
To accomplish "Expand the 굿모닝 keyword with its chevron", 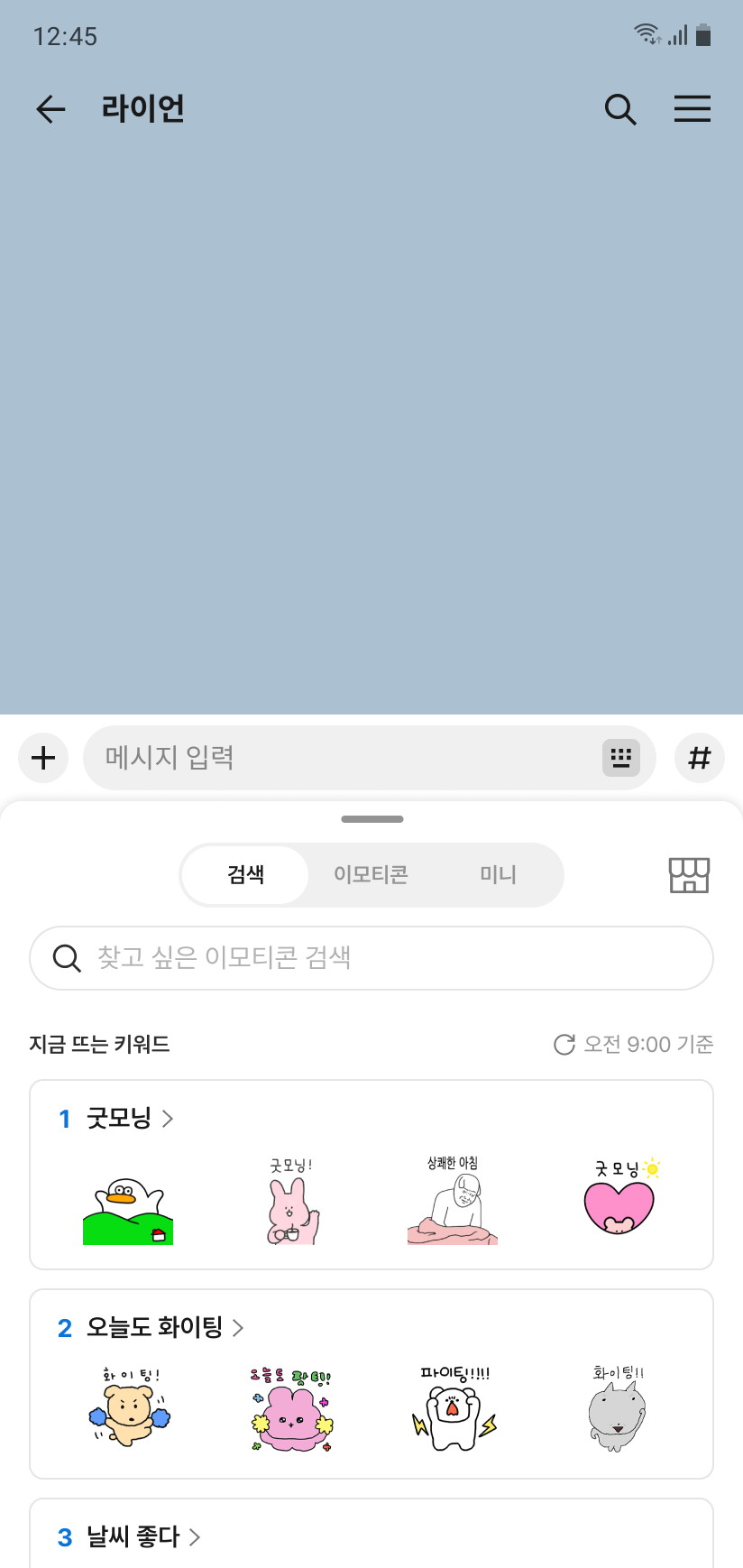I will [x=168, y=1119].
